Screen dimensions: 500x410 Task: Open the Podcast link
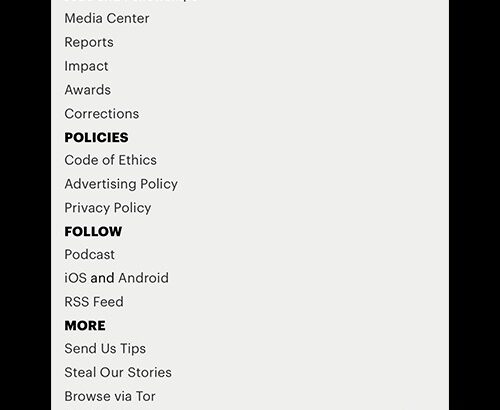tap(90, 255)
